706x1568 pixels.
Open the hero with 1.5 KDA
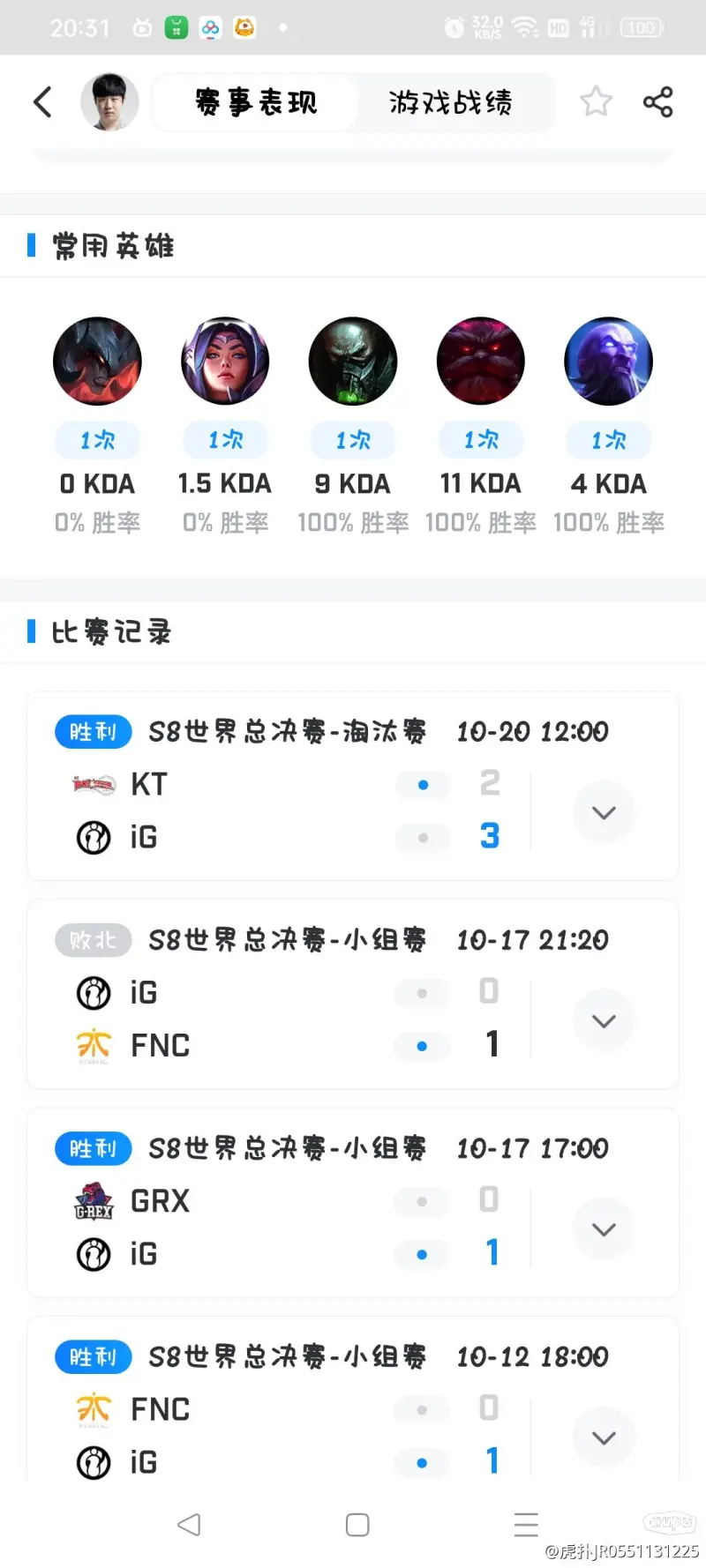tap(225, 361)
